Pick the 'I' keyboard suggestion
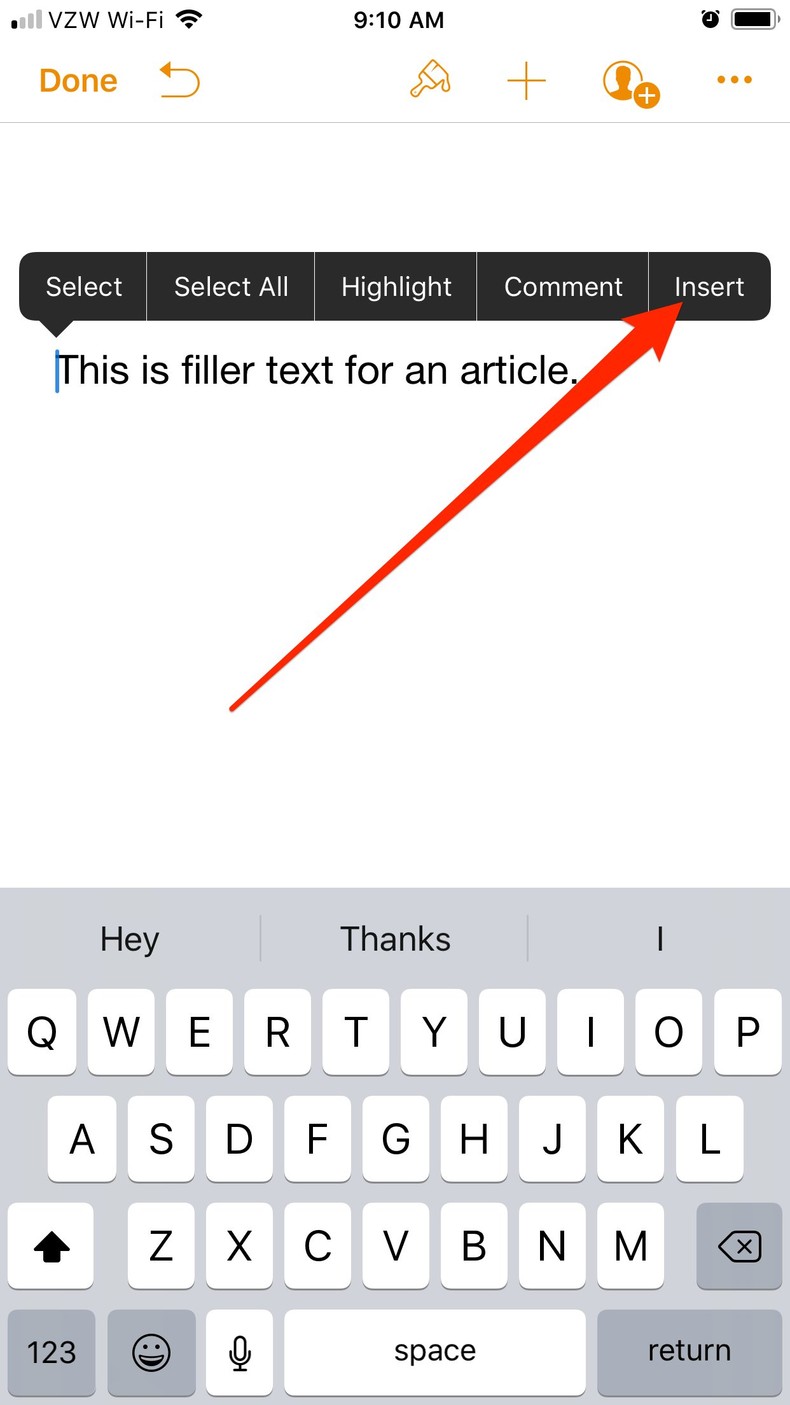 [660, 939]
